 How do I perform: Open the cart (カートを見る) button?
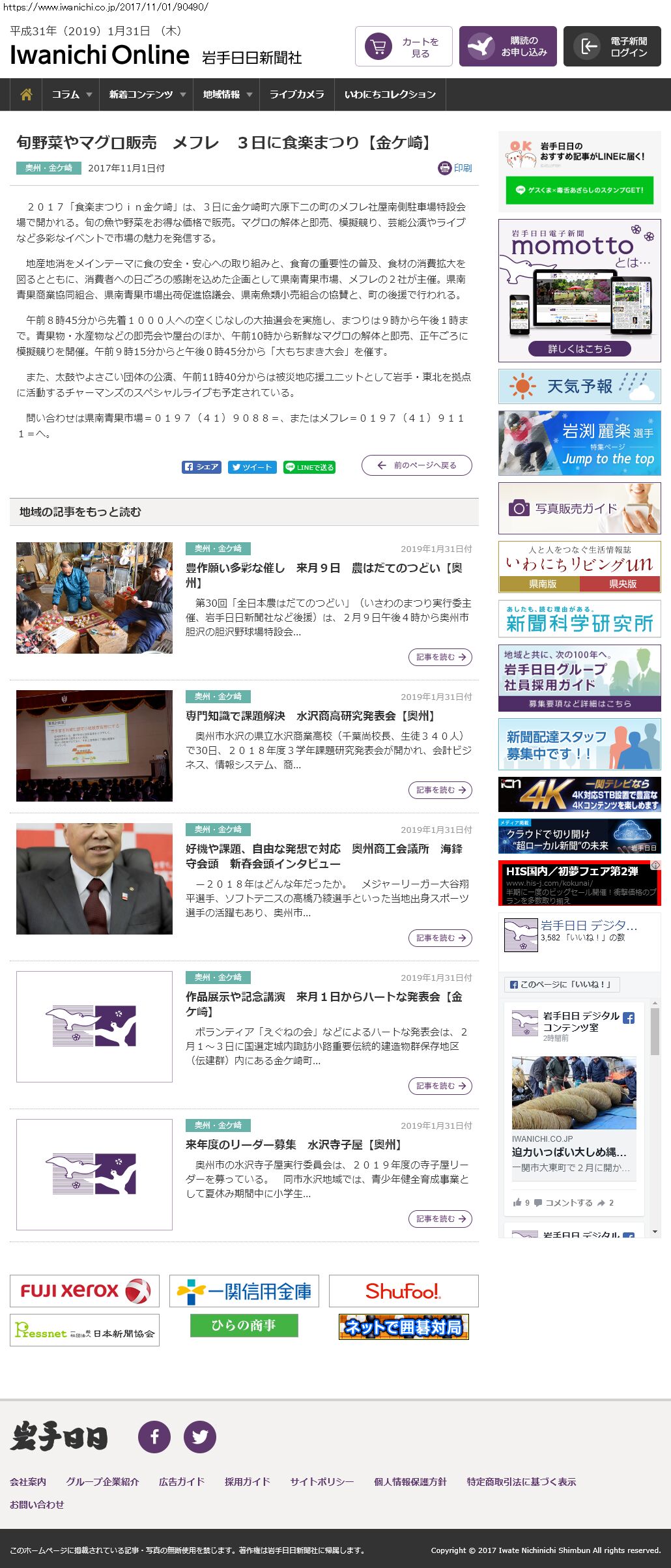404,47
